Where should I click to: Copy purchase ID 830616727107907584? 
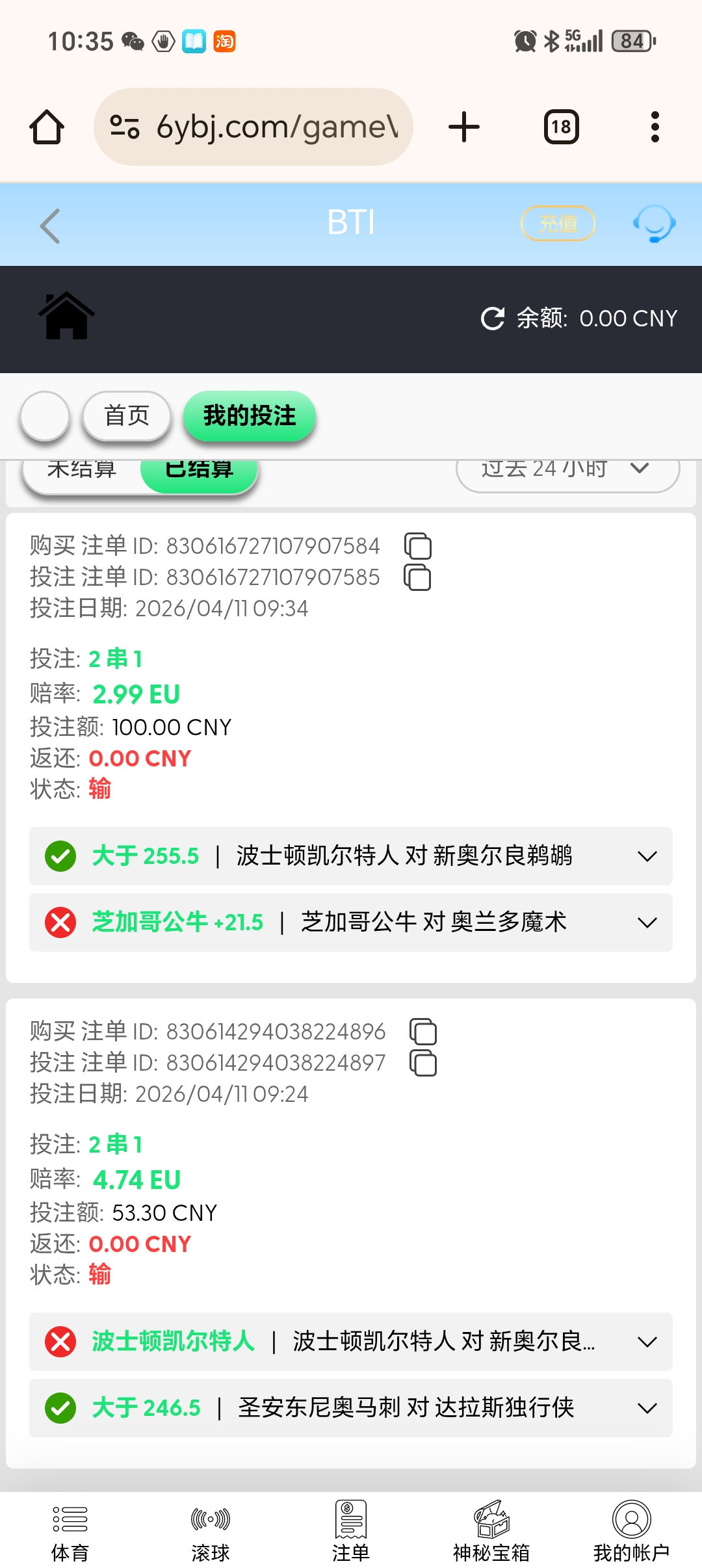point(418,546)
